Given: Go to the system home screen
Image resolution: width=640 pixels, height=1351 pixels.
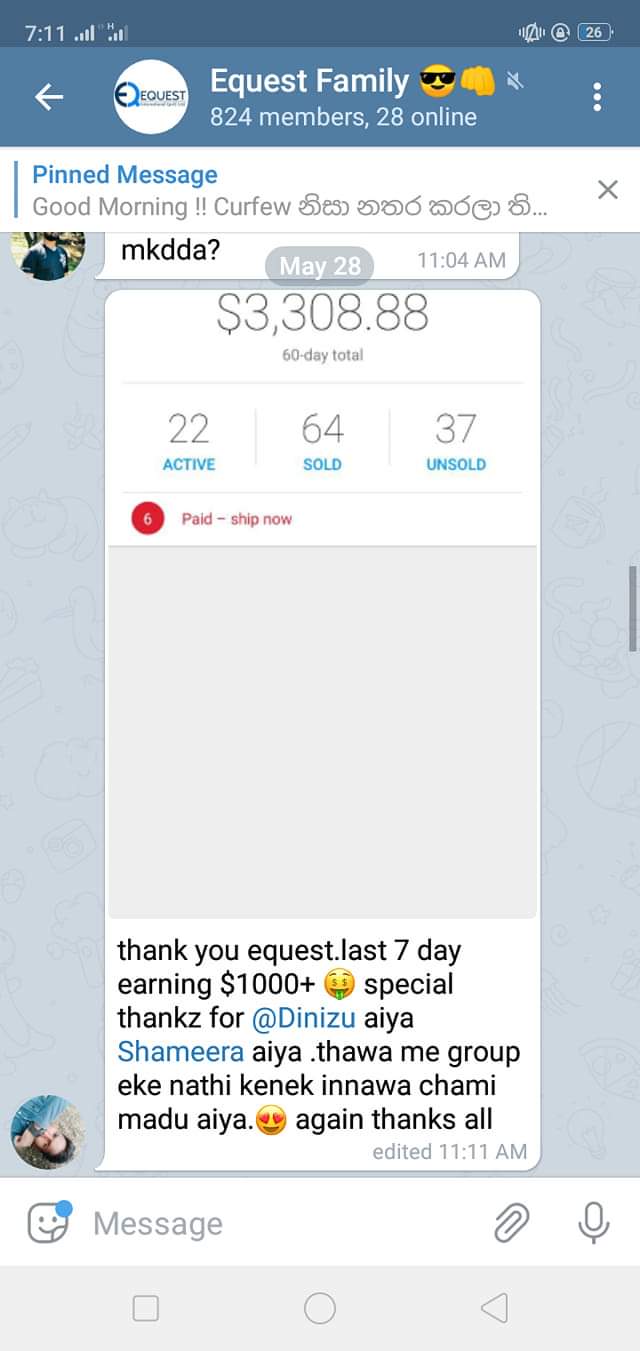Looking at the screenshot, I should 320,1308.
